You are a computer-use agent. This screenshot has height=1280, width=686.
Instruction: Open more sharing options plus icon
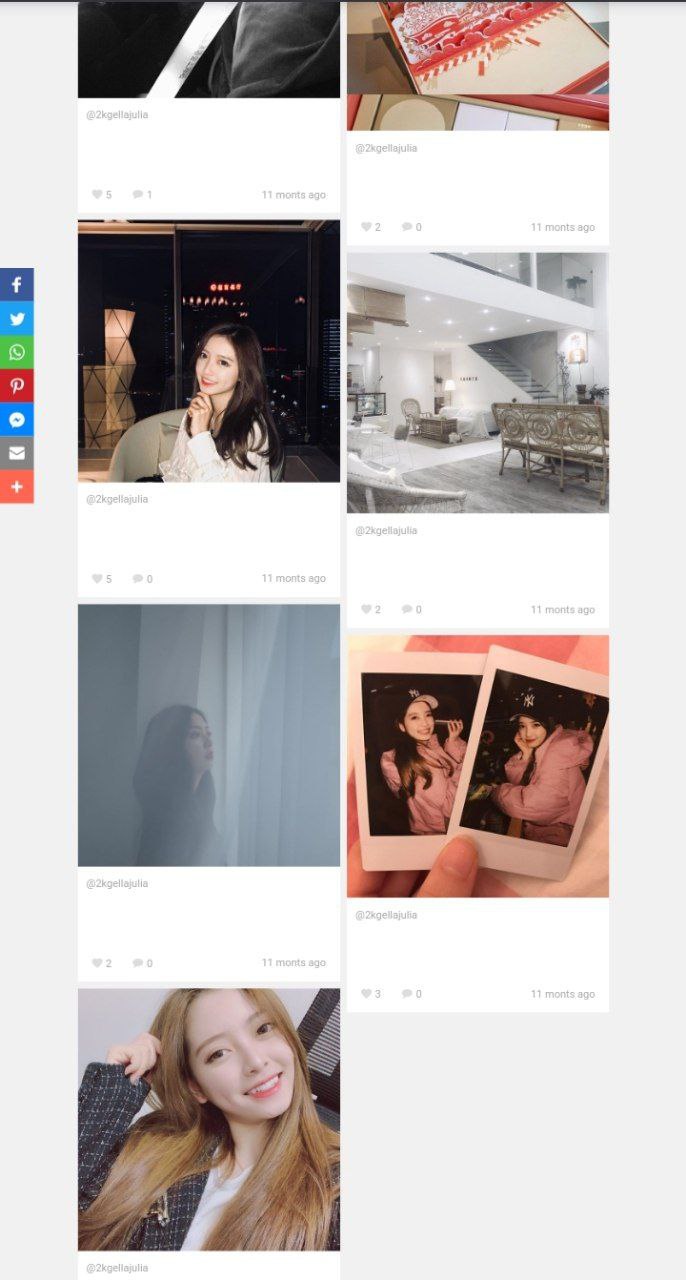click(17, 487)
